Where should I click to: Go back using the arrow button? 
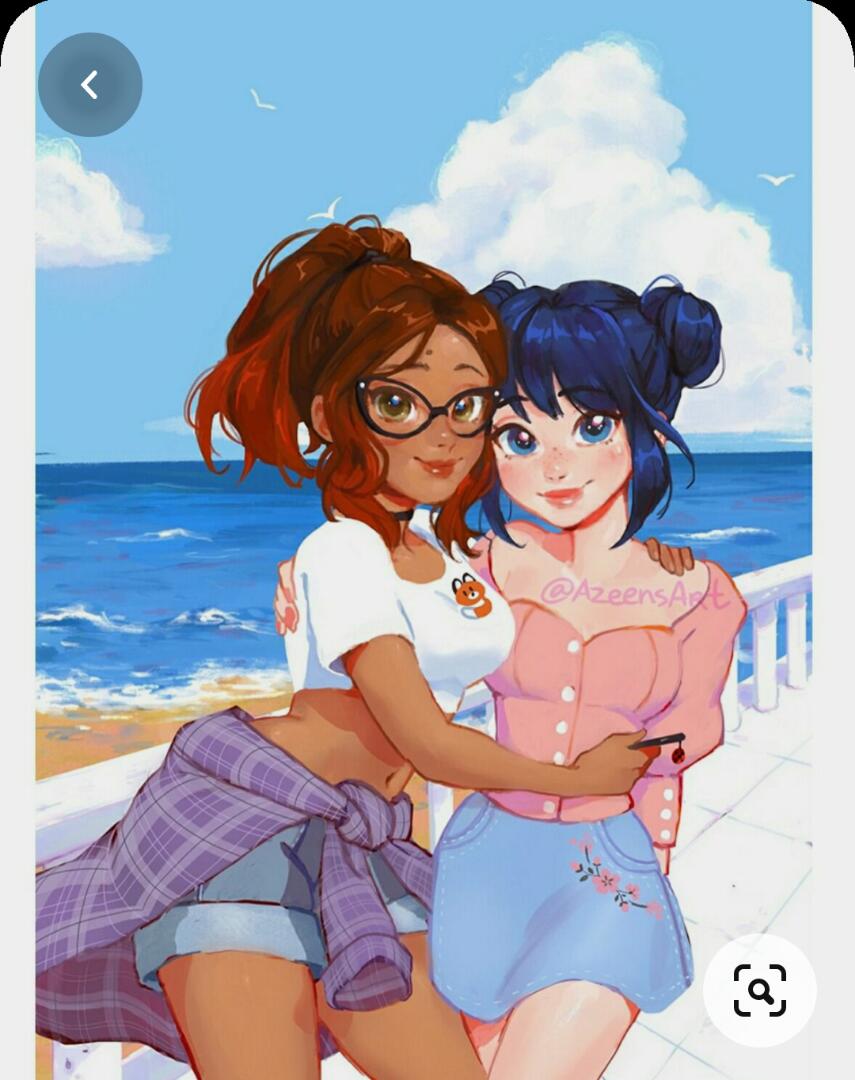90,85
